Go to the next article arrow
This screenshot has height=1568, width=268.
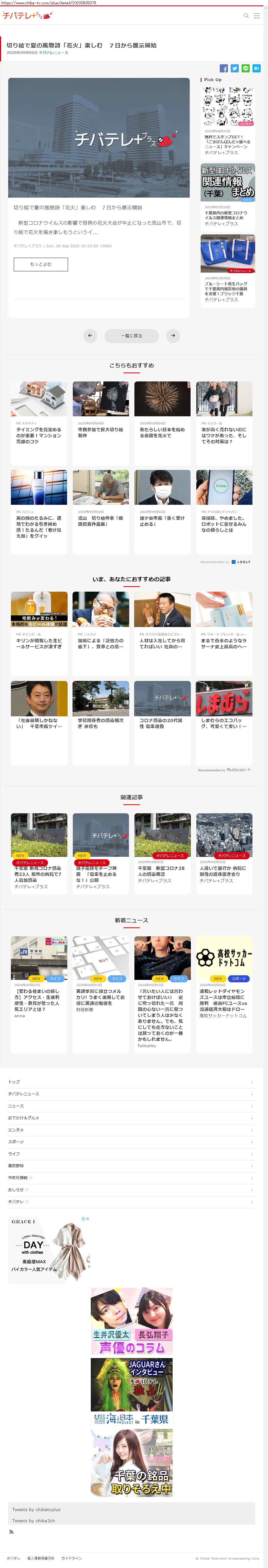coord(173,335)
